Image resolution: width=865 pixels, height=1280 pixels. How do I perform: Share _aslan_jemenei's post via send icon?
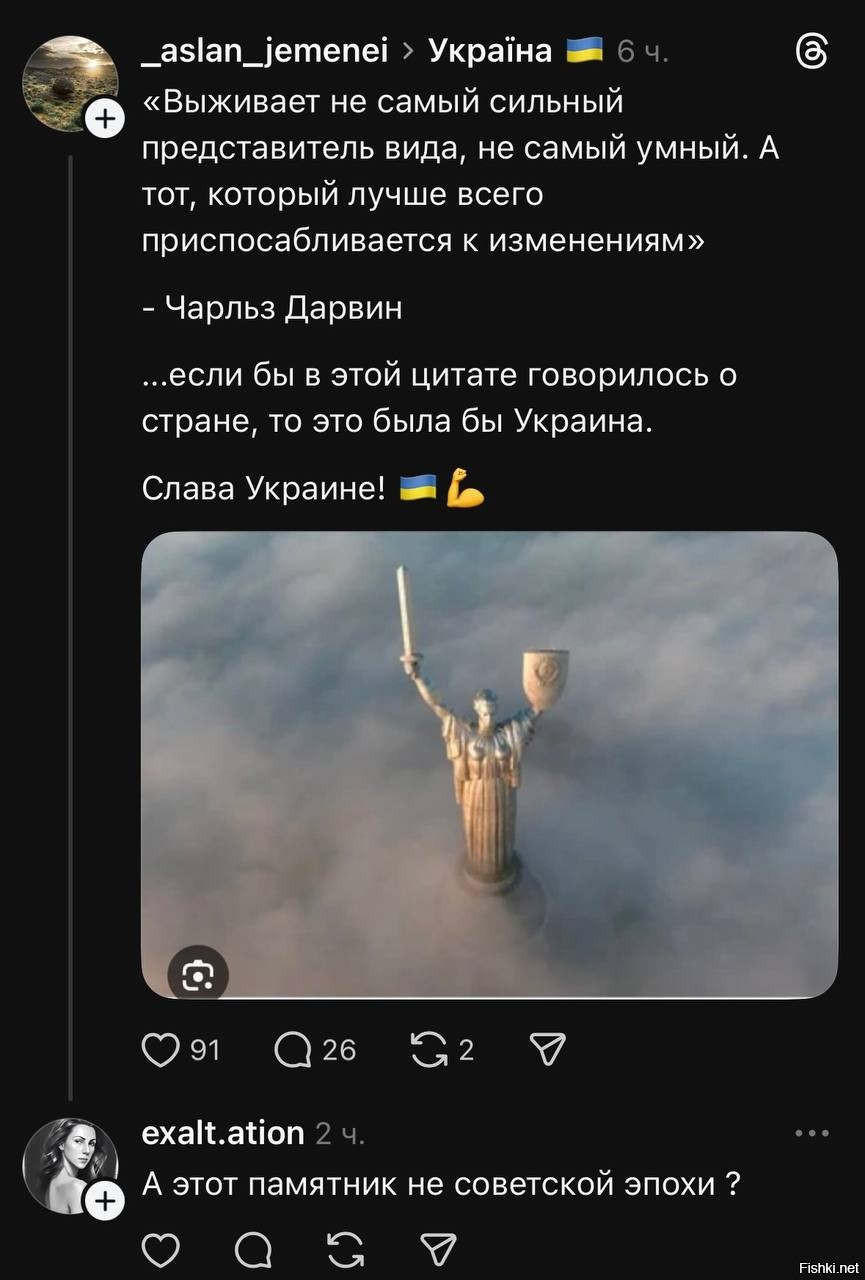[x=546, y=1049]
